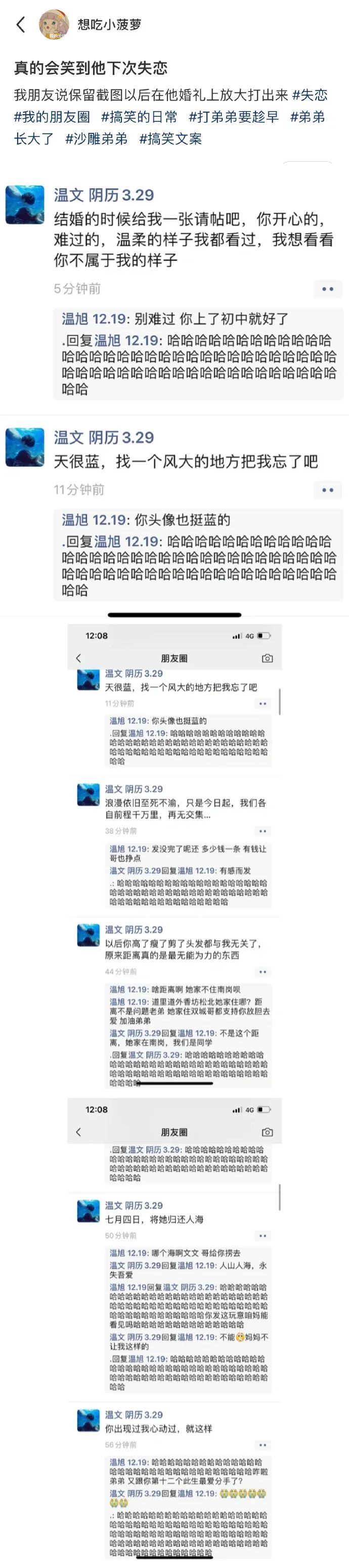Open the avatar of 想吃小菠萝

[54, 24]
